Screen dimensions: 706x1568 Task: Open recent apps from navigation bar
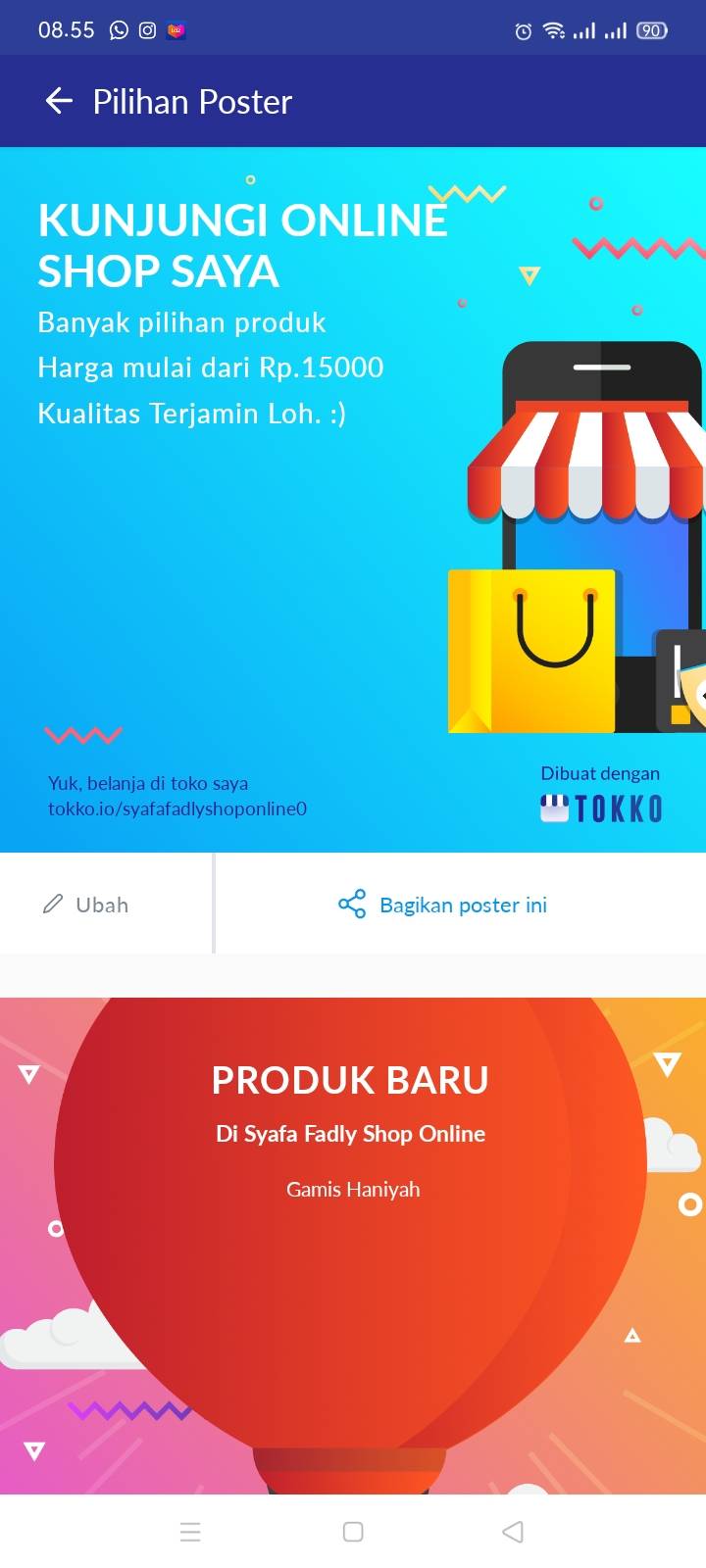[x=190, y=1532]
